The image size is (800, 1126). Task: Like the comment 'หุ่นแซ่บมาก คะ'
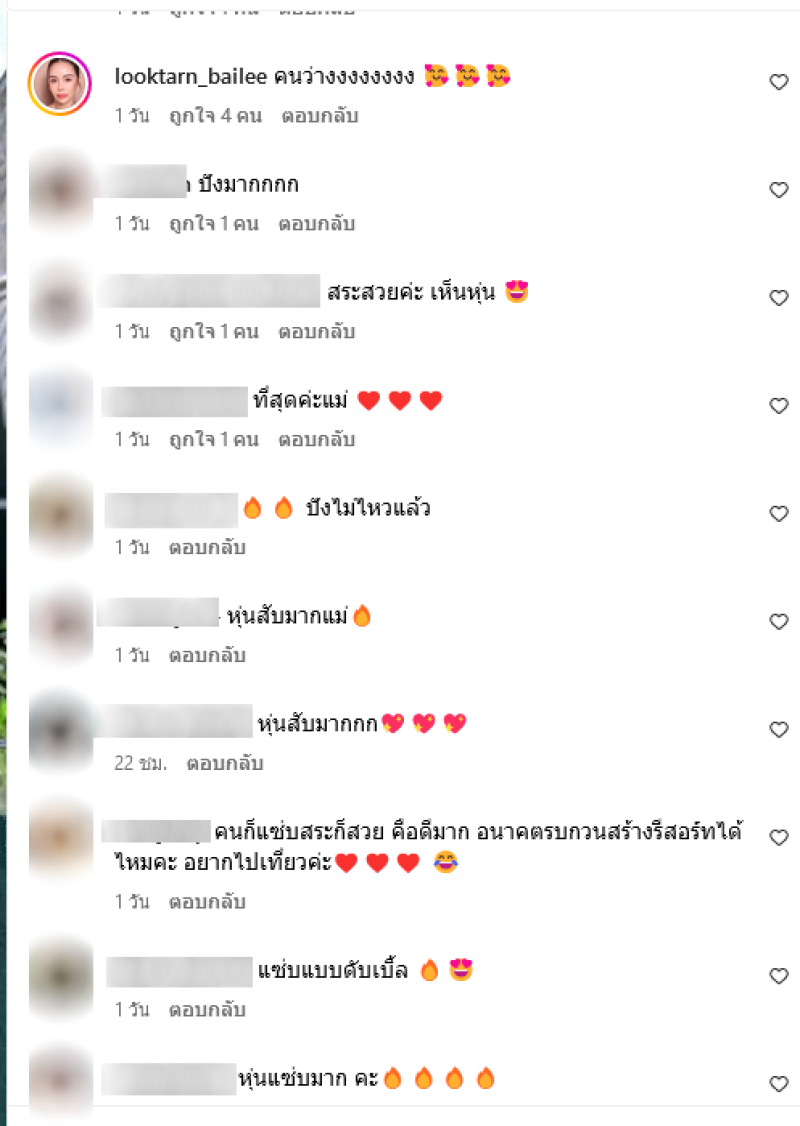(779, 1084)
